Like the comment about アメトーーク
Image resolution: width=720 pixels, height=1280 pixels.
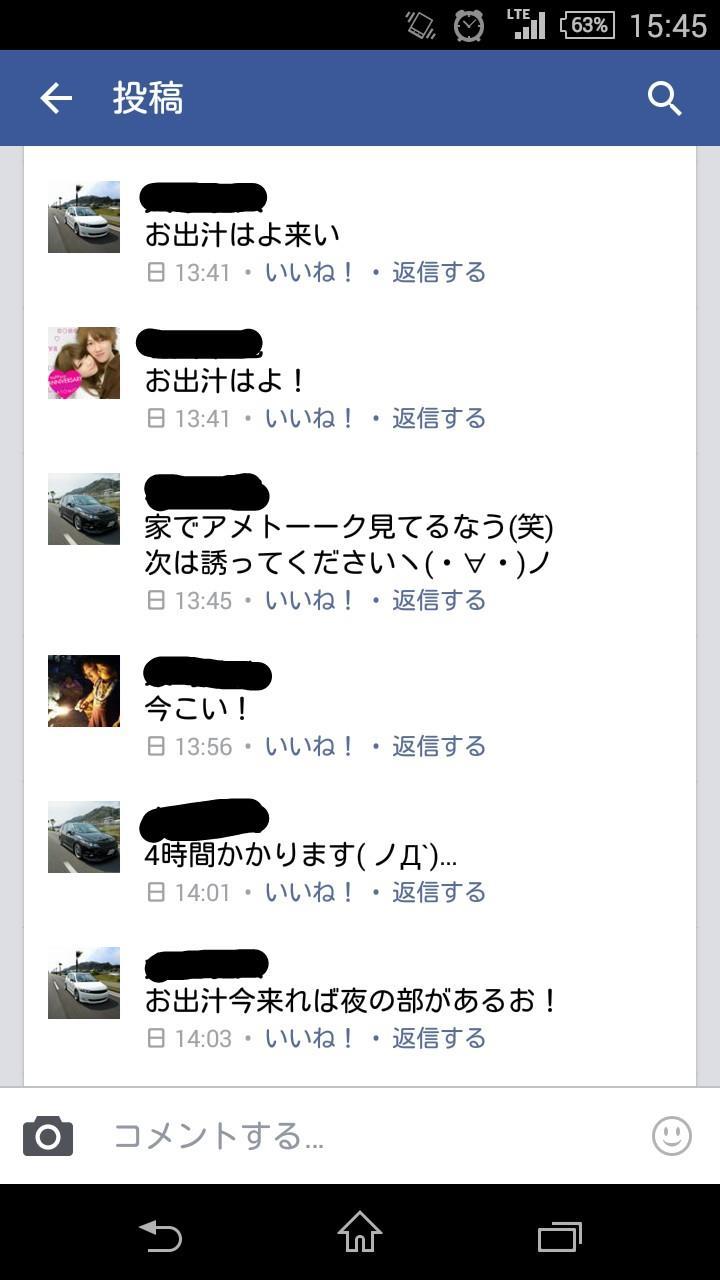[x=309, y=600]
